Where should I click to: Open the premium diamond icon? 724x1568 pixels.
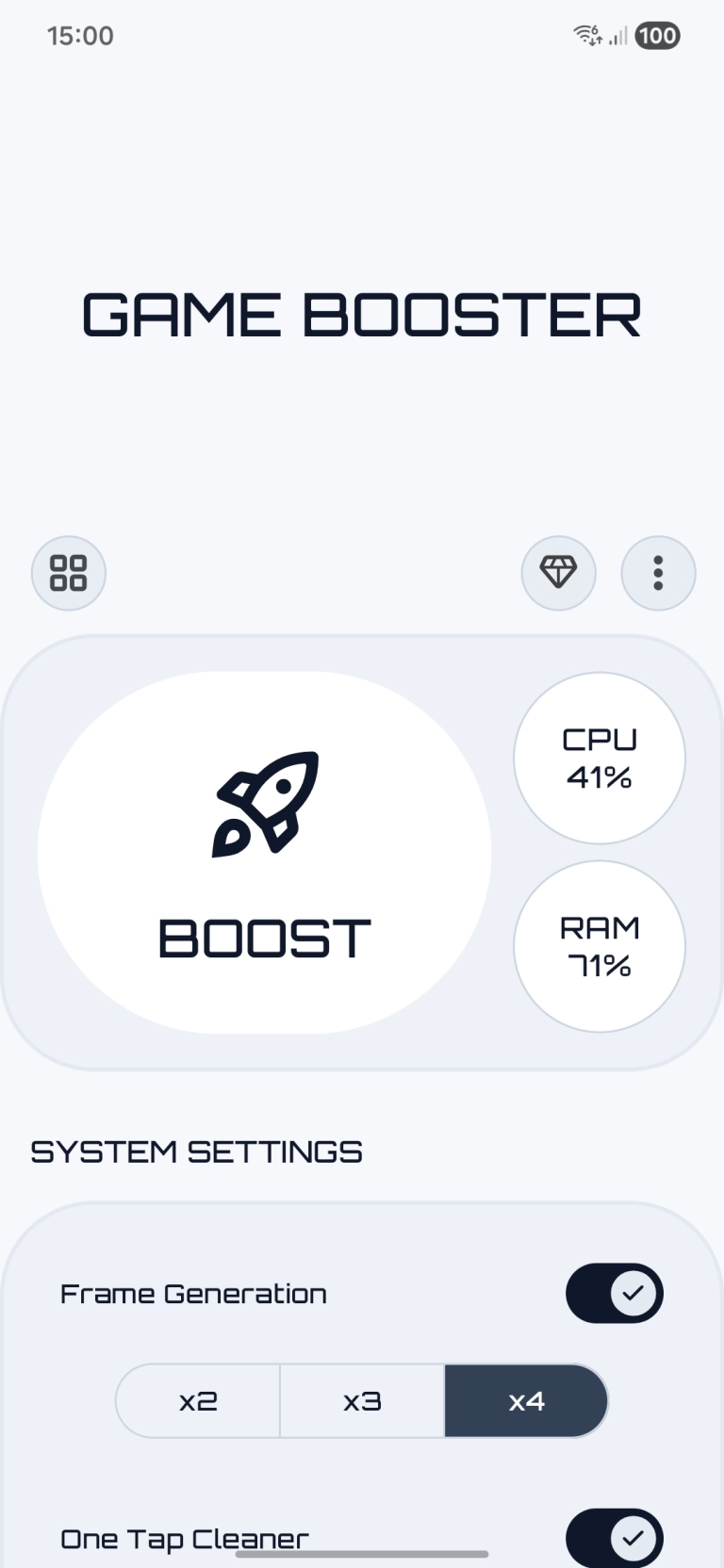(558, 573)
